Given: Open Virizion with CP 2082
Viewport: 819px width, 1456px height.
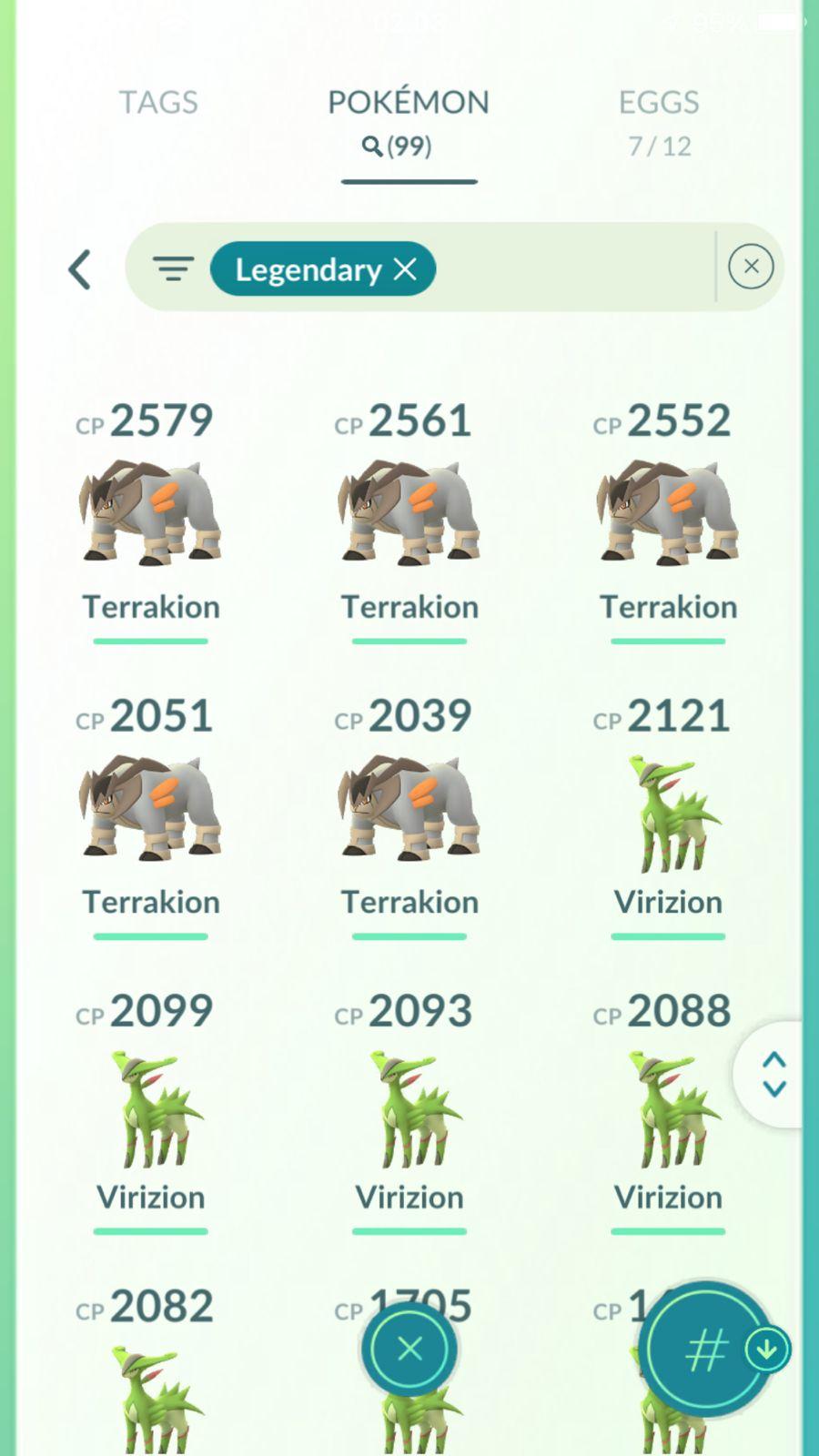Looking at the screenshot, I should [151, 1392].
